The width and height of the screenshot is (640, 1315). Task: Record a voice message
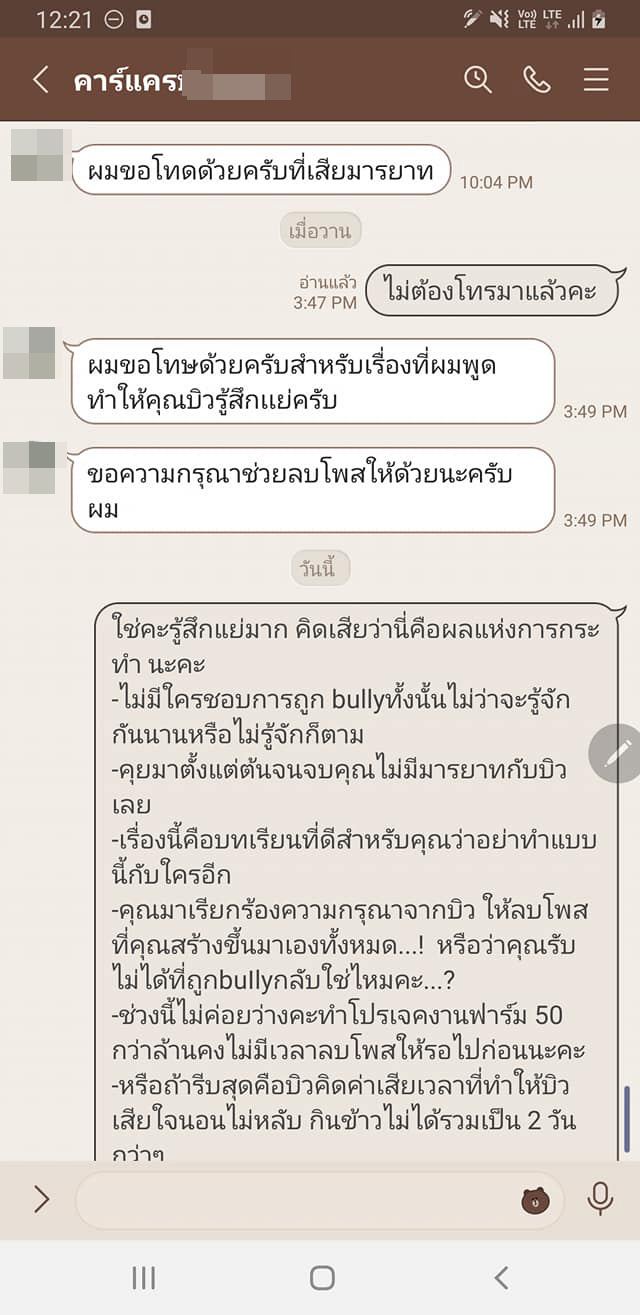click(x=600, y=1199)
